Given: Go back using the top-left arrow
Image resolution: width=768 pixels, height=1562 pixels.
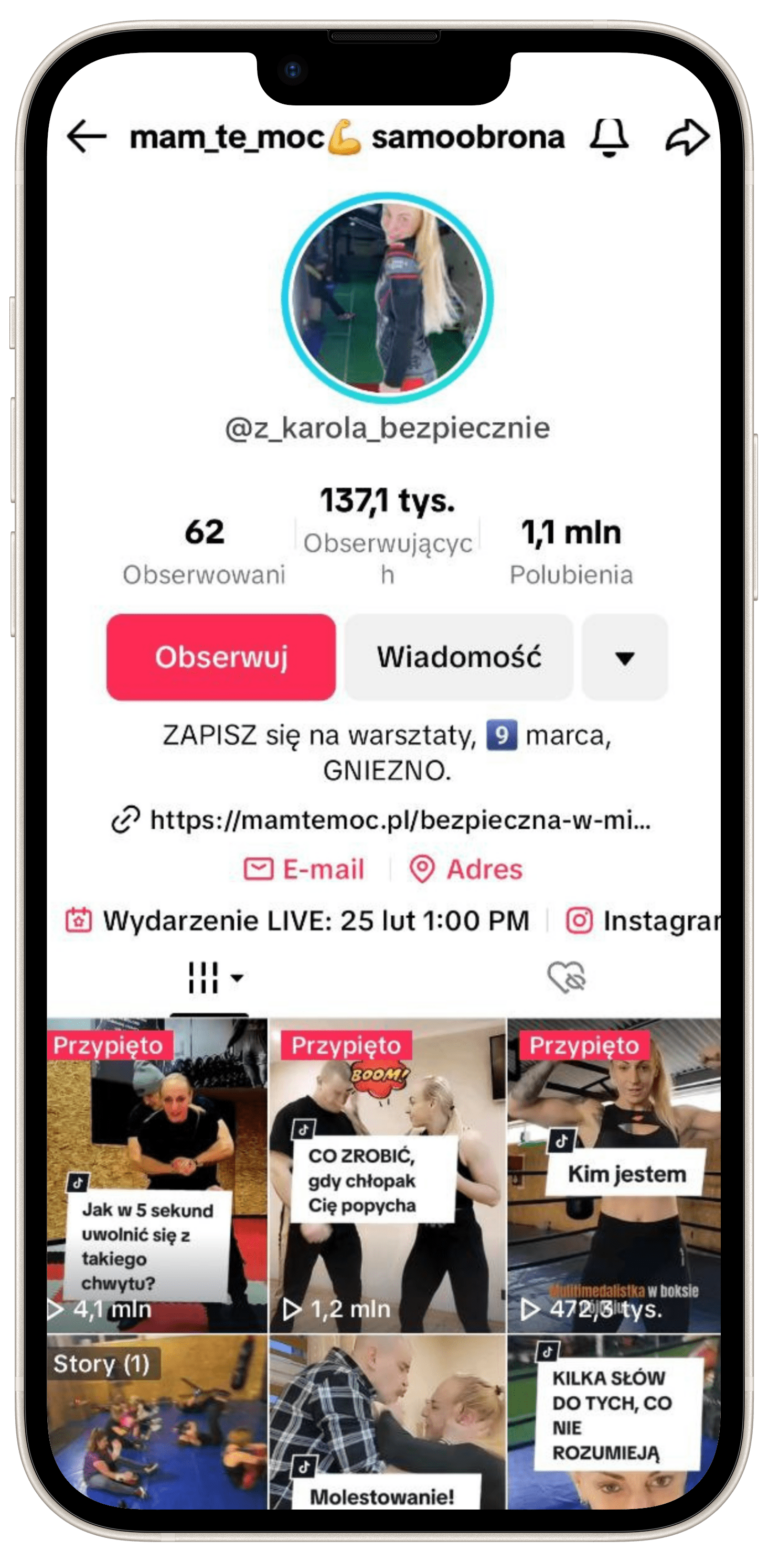Looking at the screenshot, I should tap(86, 137).
